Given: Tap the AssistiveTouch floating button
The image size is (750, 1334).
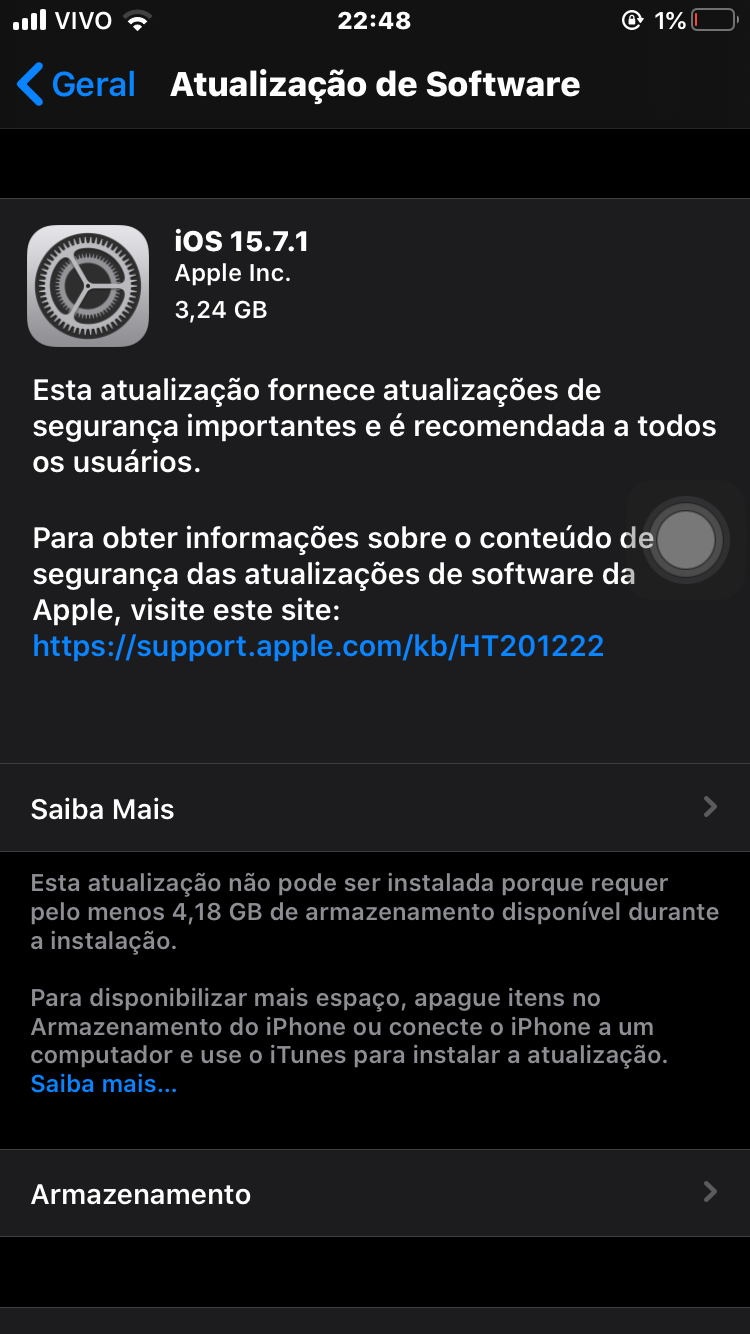Looking at the screenshot, I should tap(687, 540).
